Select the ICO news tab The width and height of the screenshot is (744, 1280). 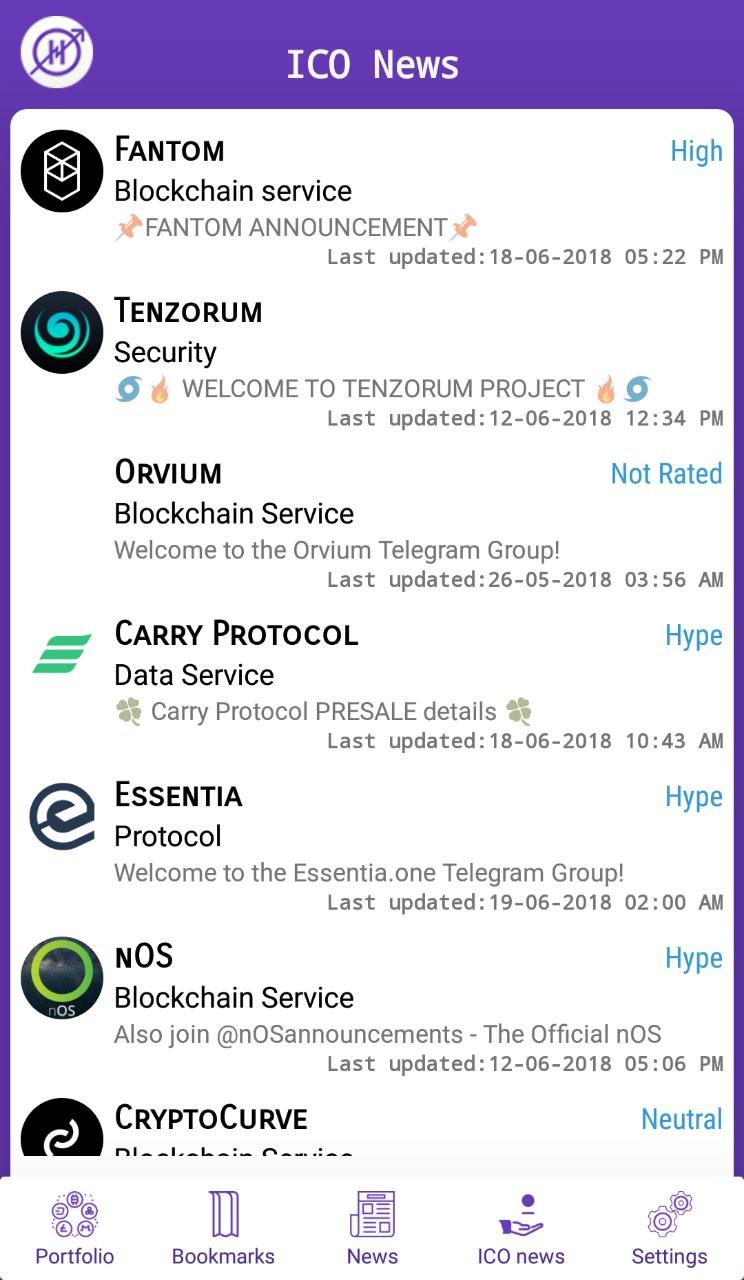(521, 1229)
